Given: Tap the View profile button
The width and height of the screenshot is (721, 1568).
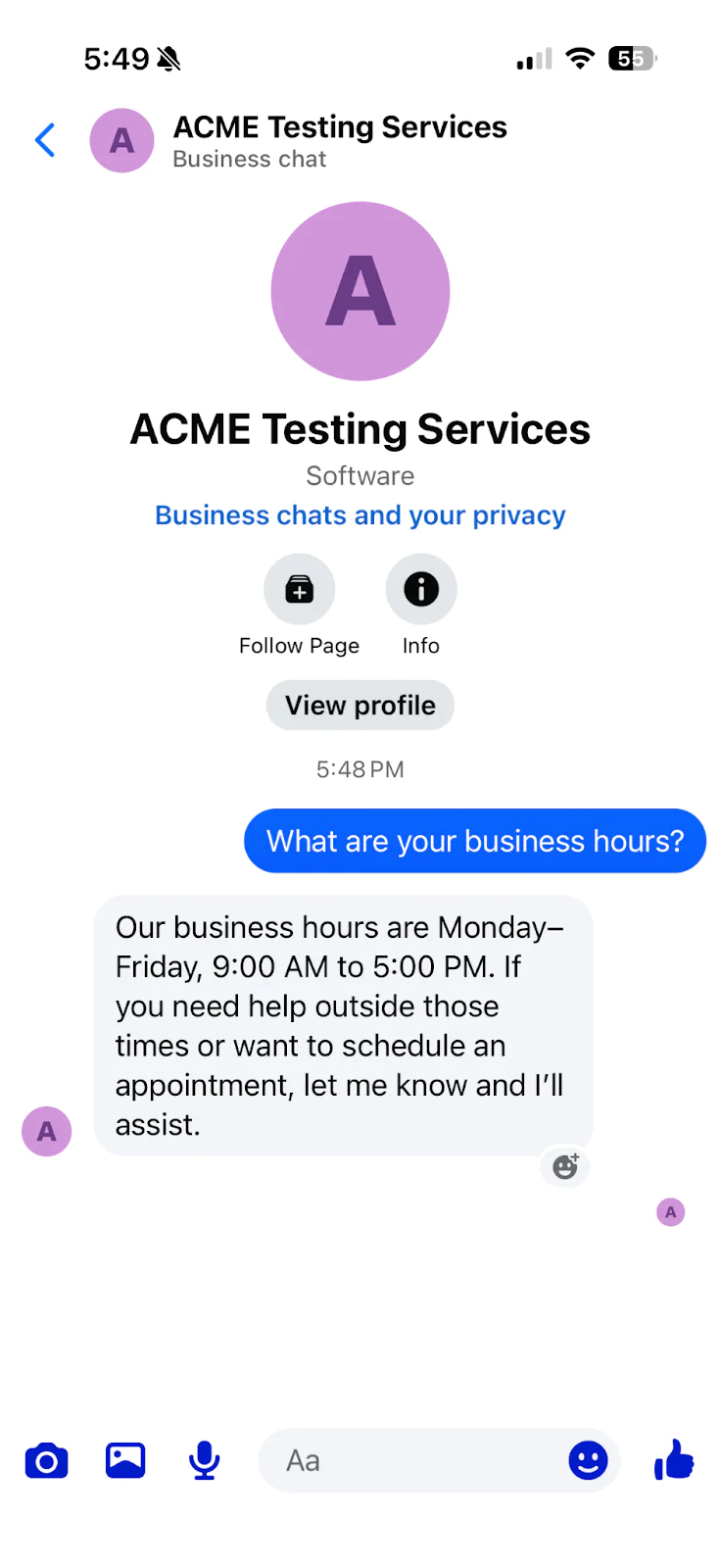Looking at the screenshot, I should pyautogui.click(x=360, y=706).
